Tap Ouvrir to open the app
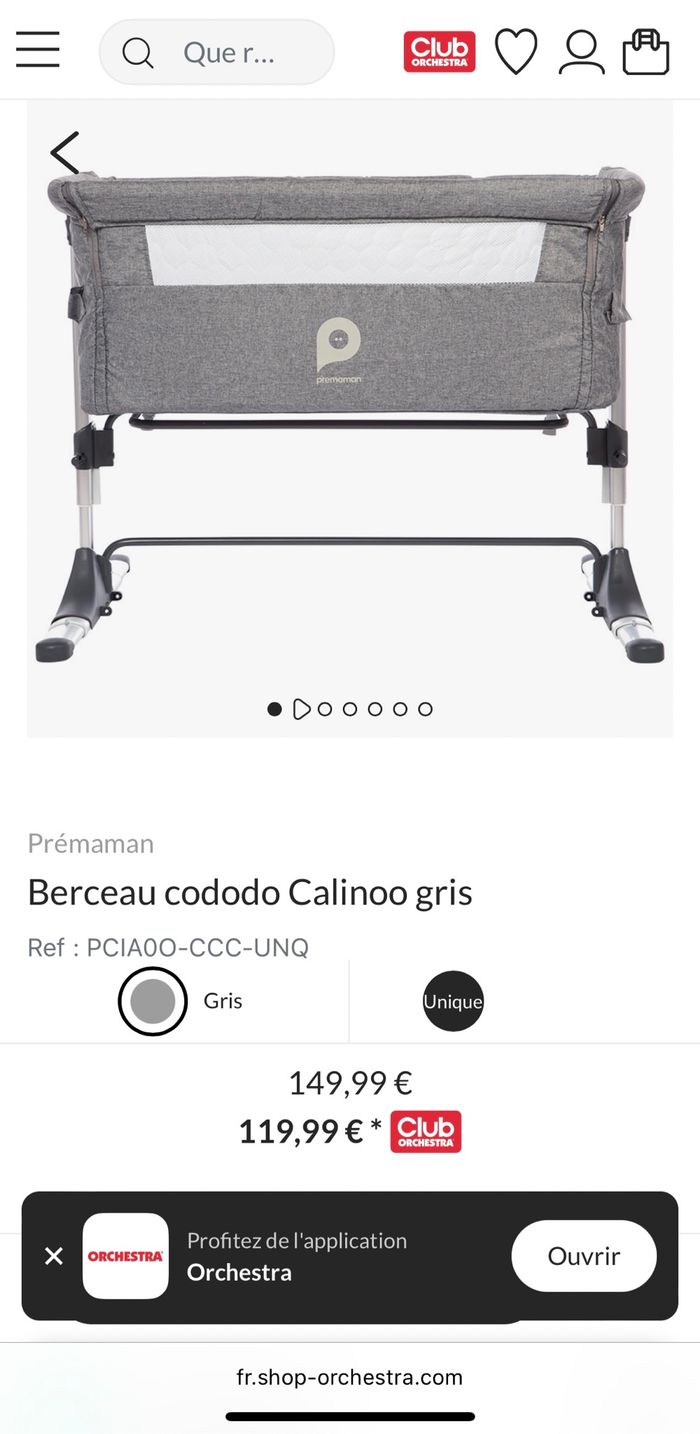700x1434 pixels. (584, 1256)
